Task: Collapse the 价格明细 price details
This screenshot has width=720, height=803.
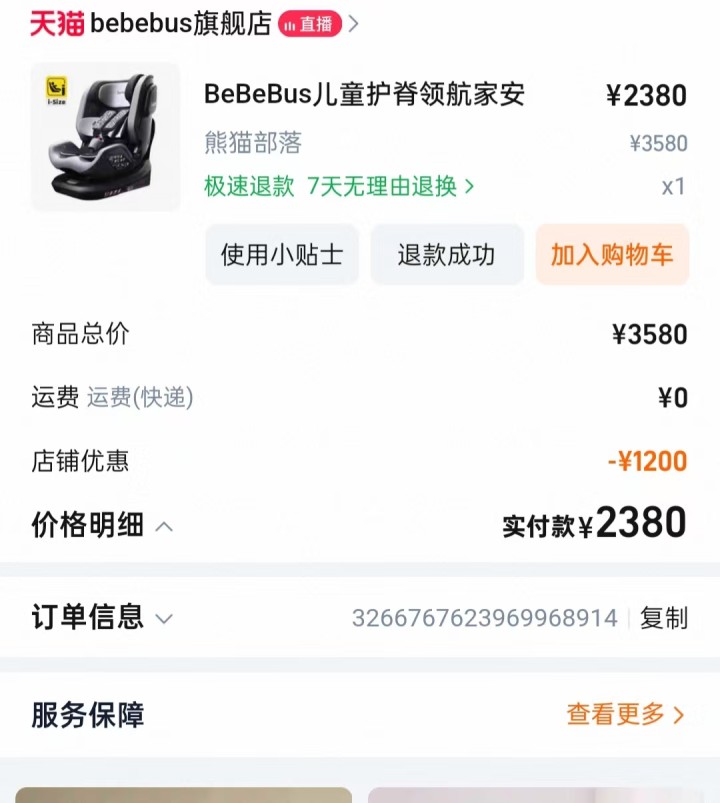Action: coord(102,525)
